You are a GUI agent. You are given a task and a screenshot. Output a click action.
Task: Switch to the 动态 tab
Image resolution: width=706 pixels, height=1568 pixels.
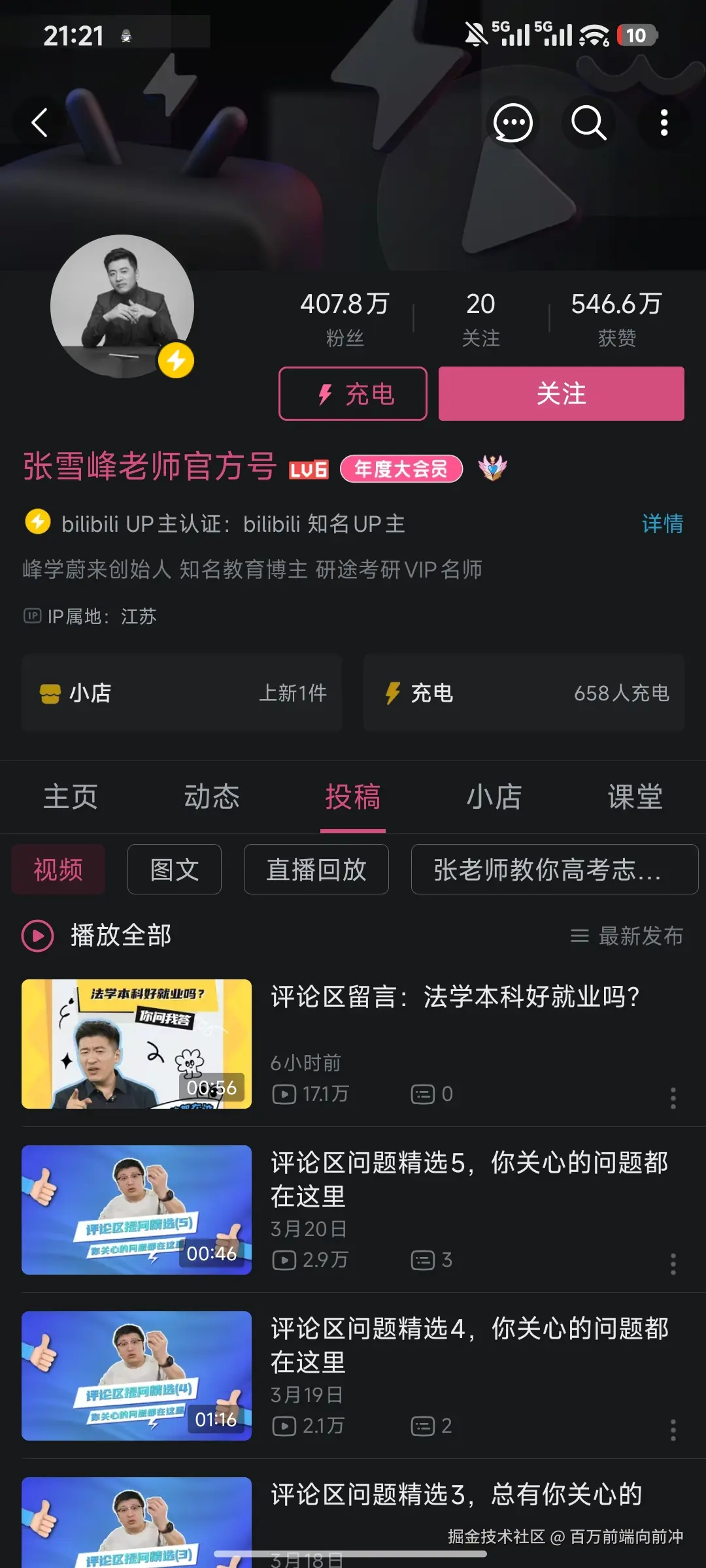coord(210,797)
